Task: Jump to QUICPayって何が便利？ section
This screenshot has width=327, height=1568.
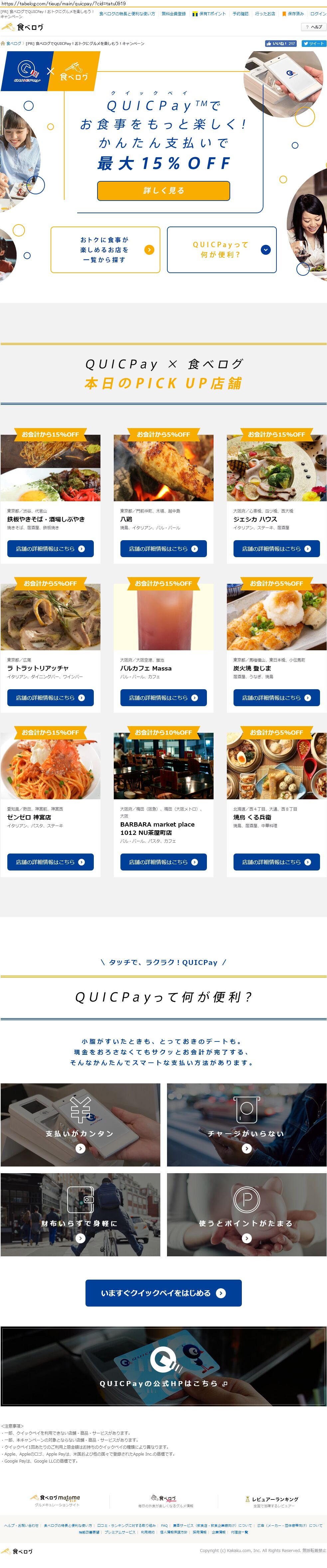Action: tap(222, 249)
